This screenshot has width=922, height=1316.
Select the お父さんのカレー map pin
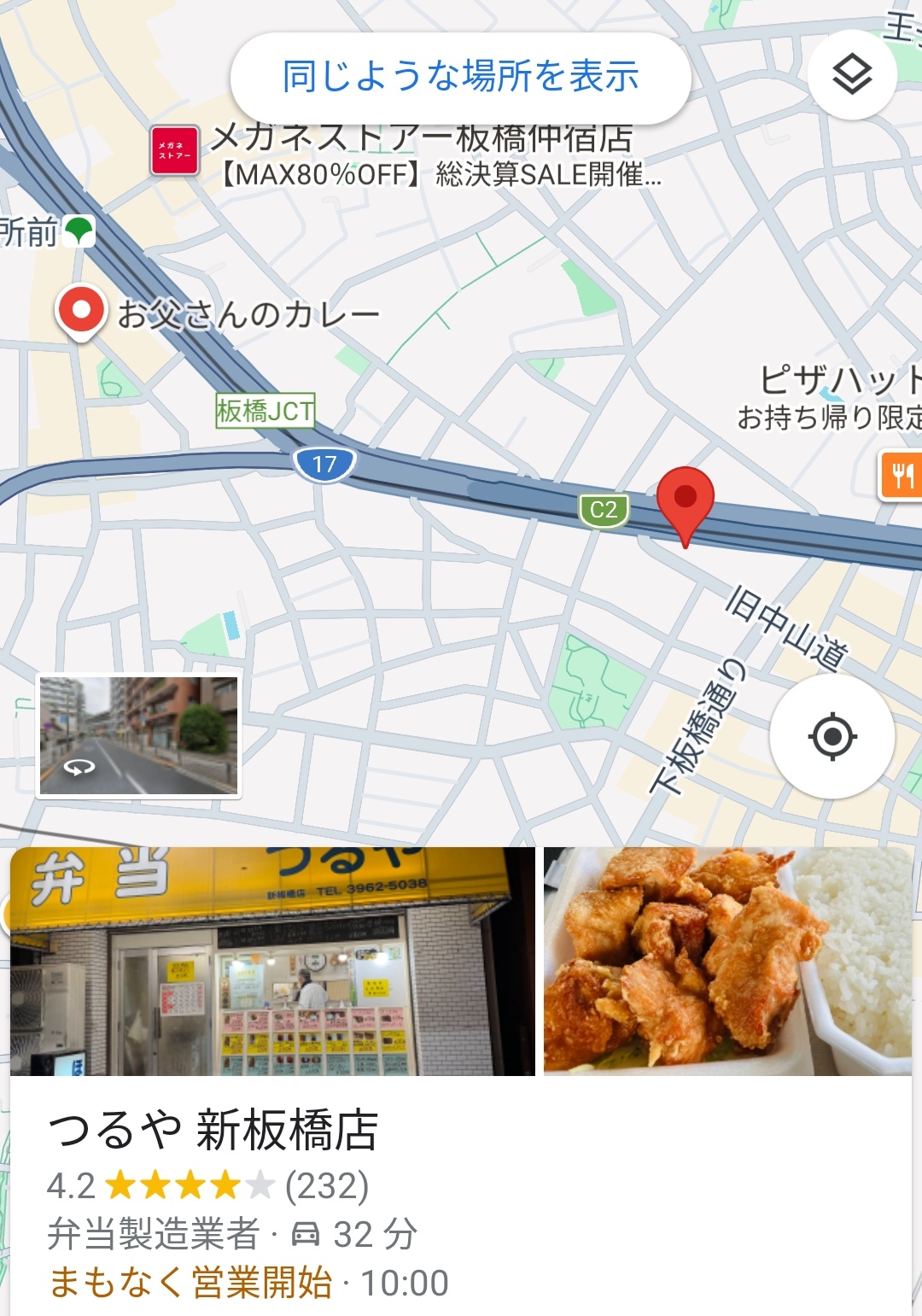[81, 311]
